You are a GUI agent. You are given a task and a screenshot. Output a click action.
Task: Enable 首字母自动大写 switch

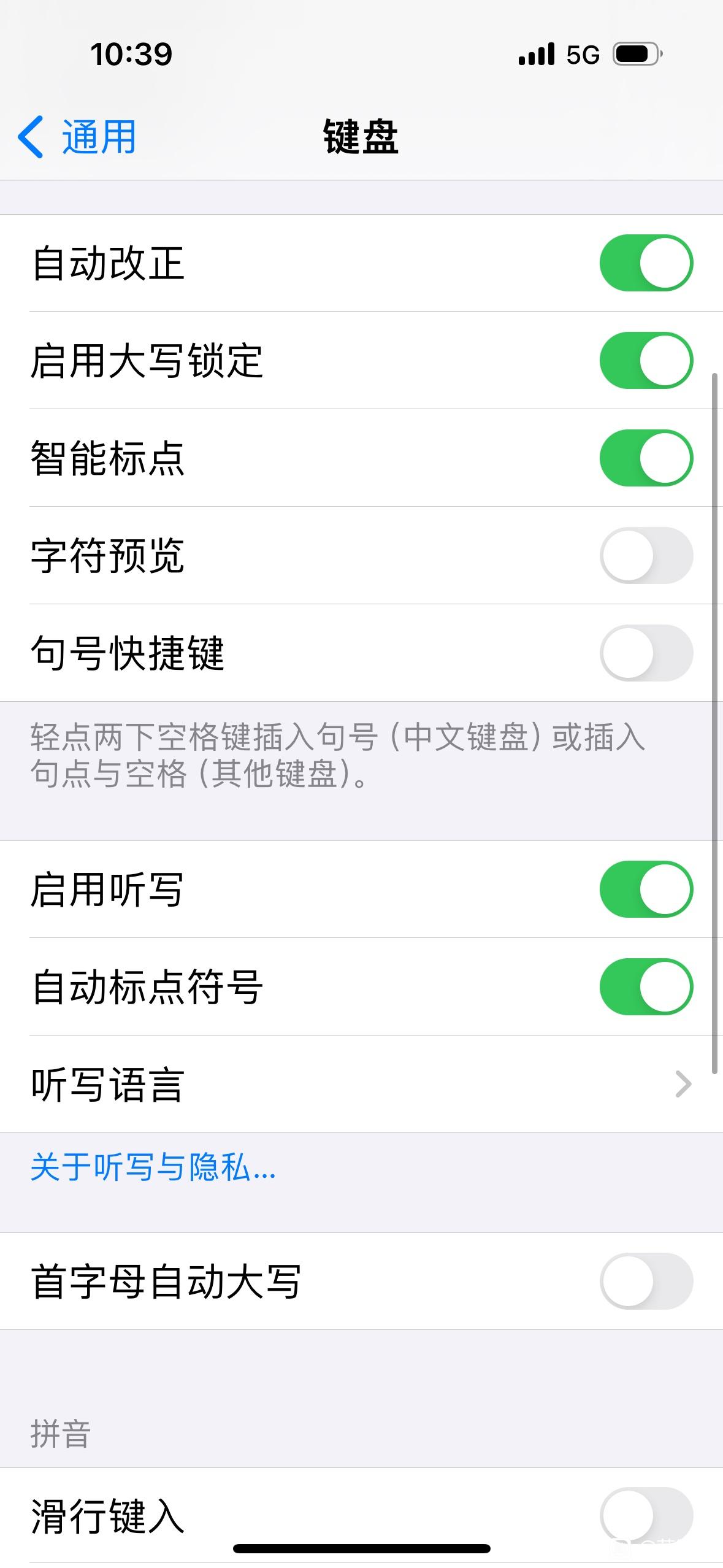(646, 1281)
